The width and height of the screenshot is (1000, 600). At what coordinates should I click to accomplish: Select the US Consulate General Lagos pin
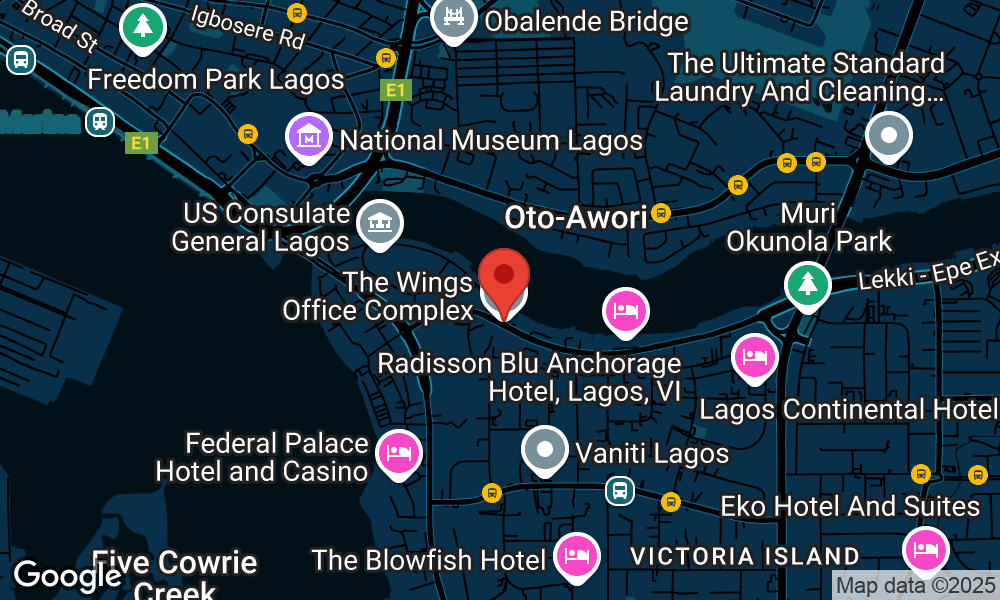pyautogui.click(x=379, y=223)
